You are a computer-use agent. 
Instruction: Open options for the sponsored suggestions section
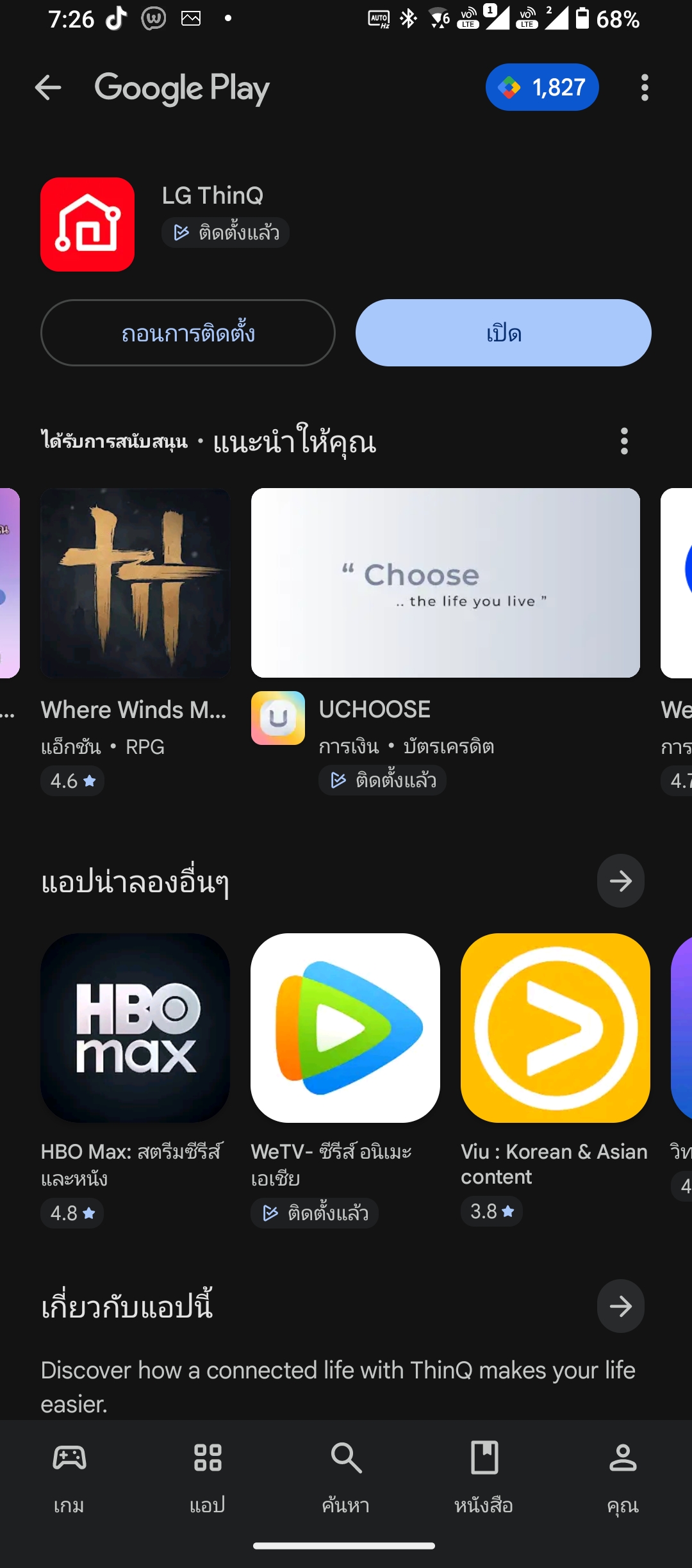pos(624,441)
